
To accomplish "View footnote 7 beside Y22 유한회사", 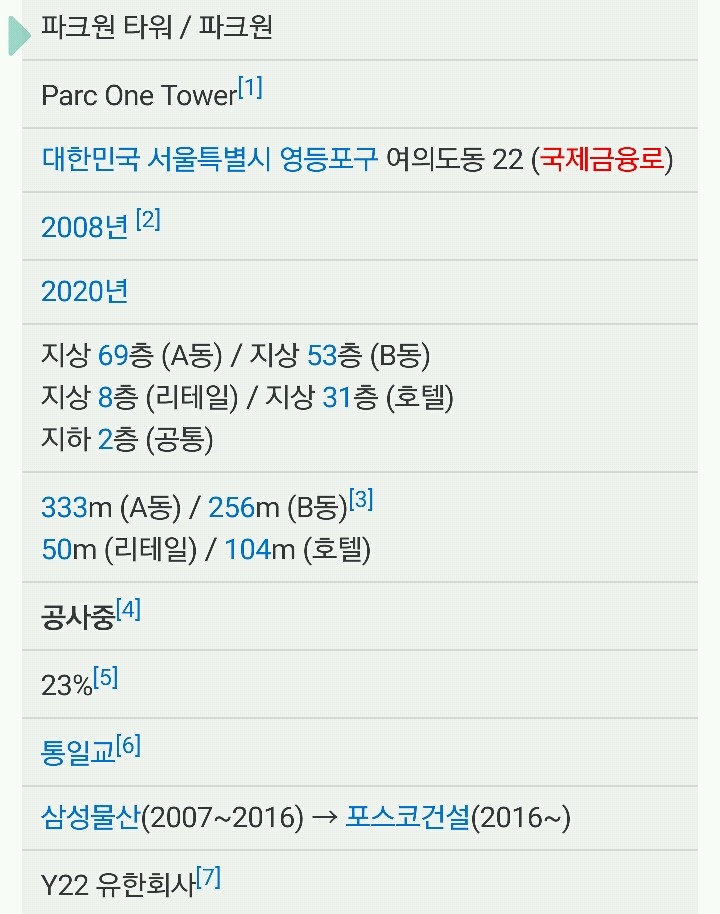I will pyautogui.click(x=208, y=879).
